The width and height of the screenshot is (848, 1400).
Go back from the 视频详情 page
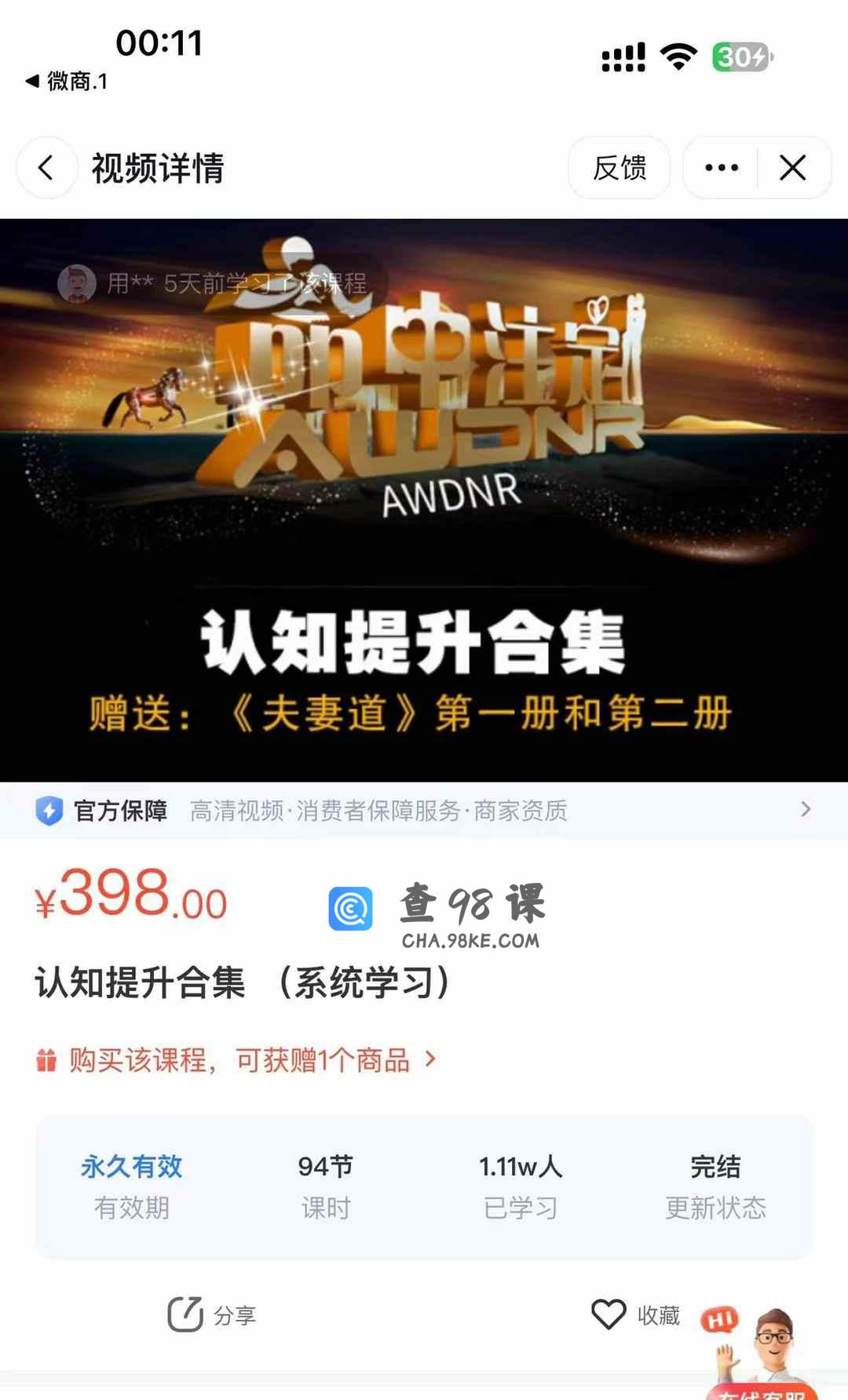tap(46, 167)
